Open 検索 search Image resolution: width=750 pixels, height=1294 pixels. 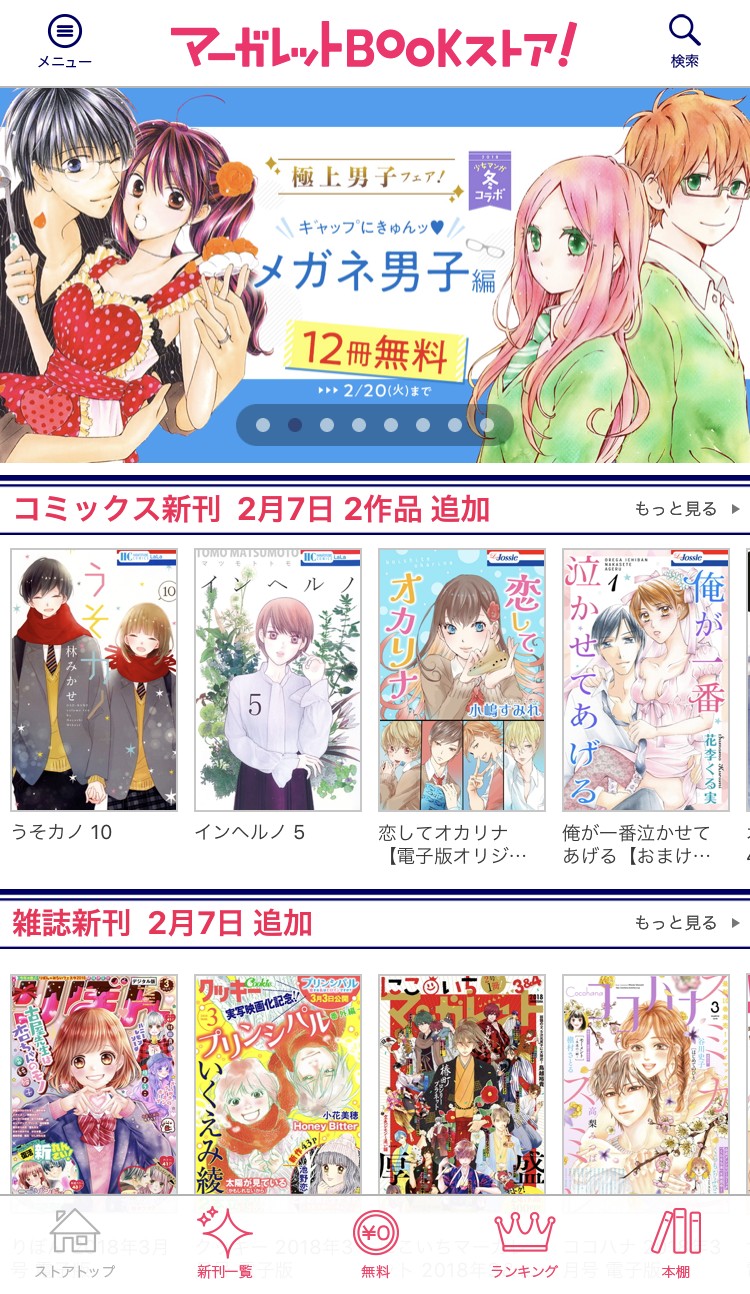(x=685, y=42)
